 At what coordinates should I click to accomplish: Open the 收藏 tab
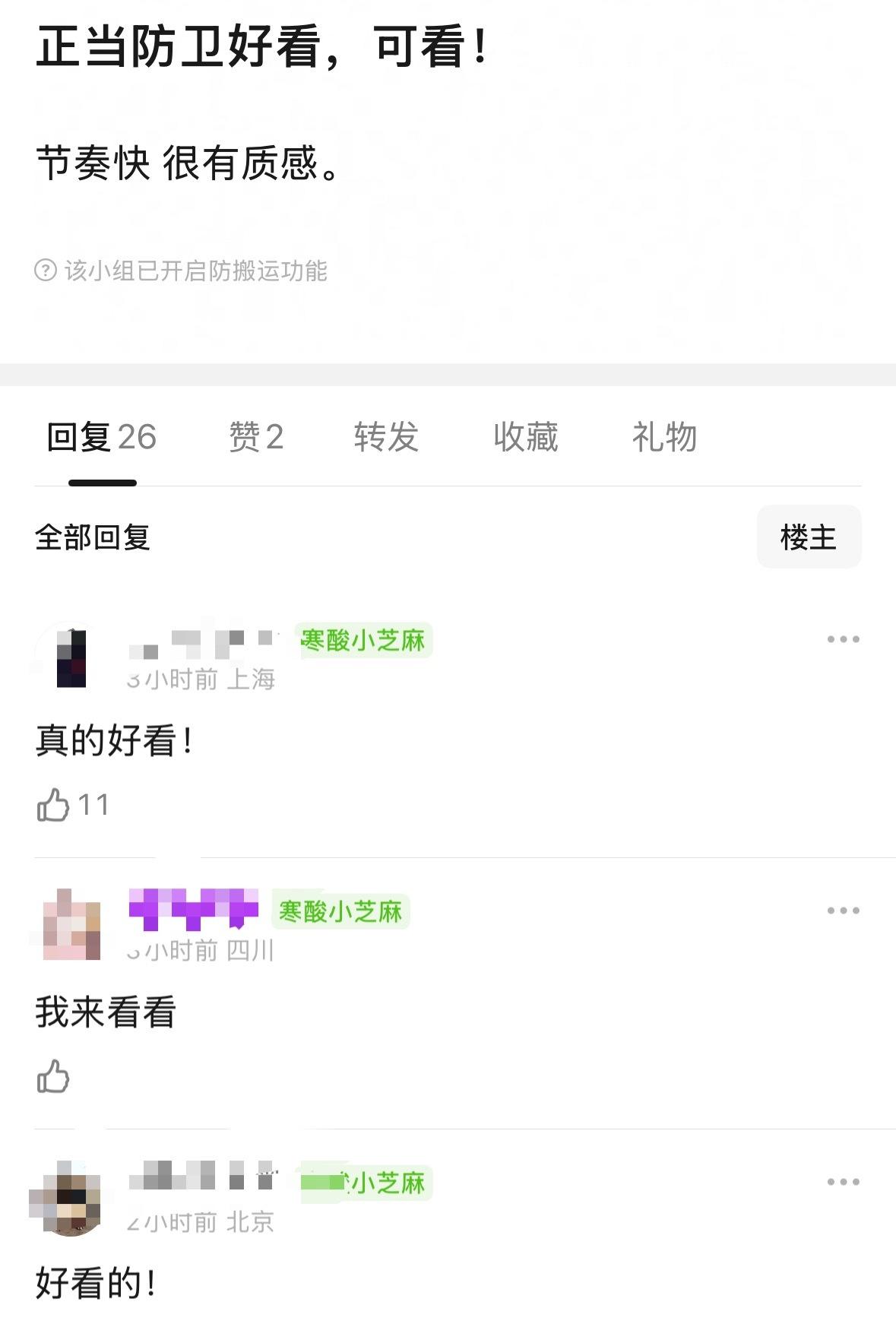coord(525,438)
